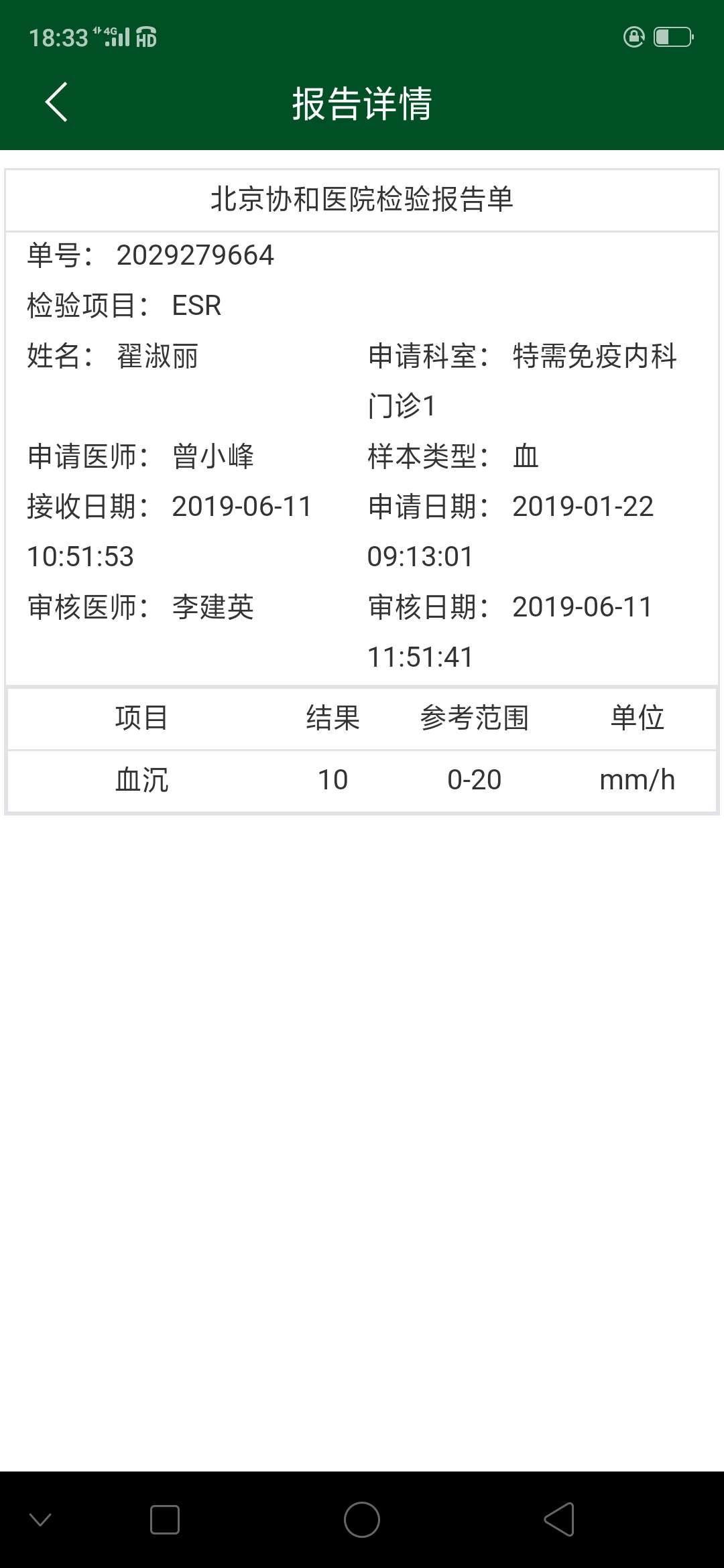Select the 北京协和医院检验报告单 header
The width and height of the screenshot is (724, 1568).
click(362, 198)
